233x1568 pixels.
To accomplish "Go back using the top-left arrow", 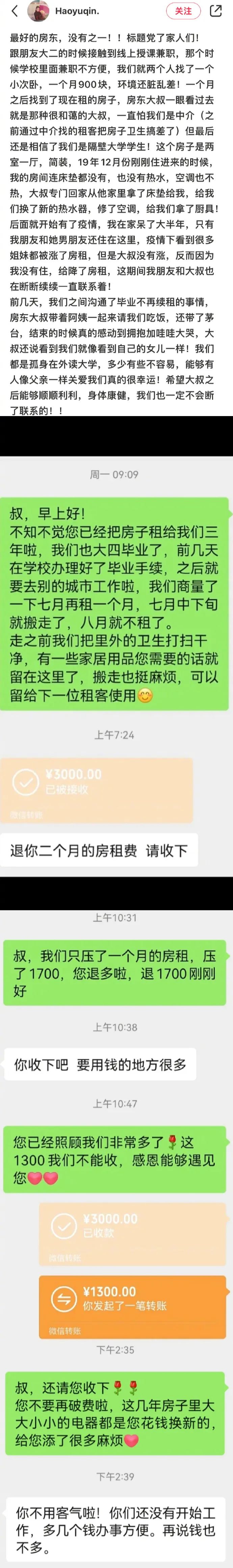I will point(15,11).
